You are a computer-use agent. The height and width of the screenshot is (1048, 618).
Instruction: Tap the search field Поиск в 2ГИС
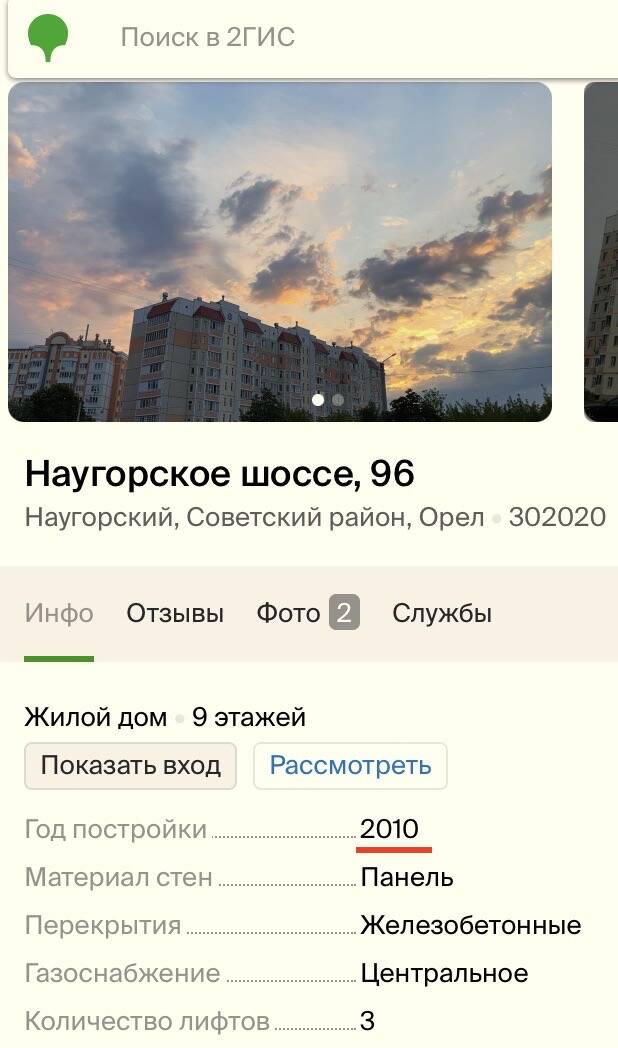pyautogui.click(x=300, y=38)
